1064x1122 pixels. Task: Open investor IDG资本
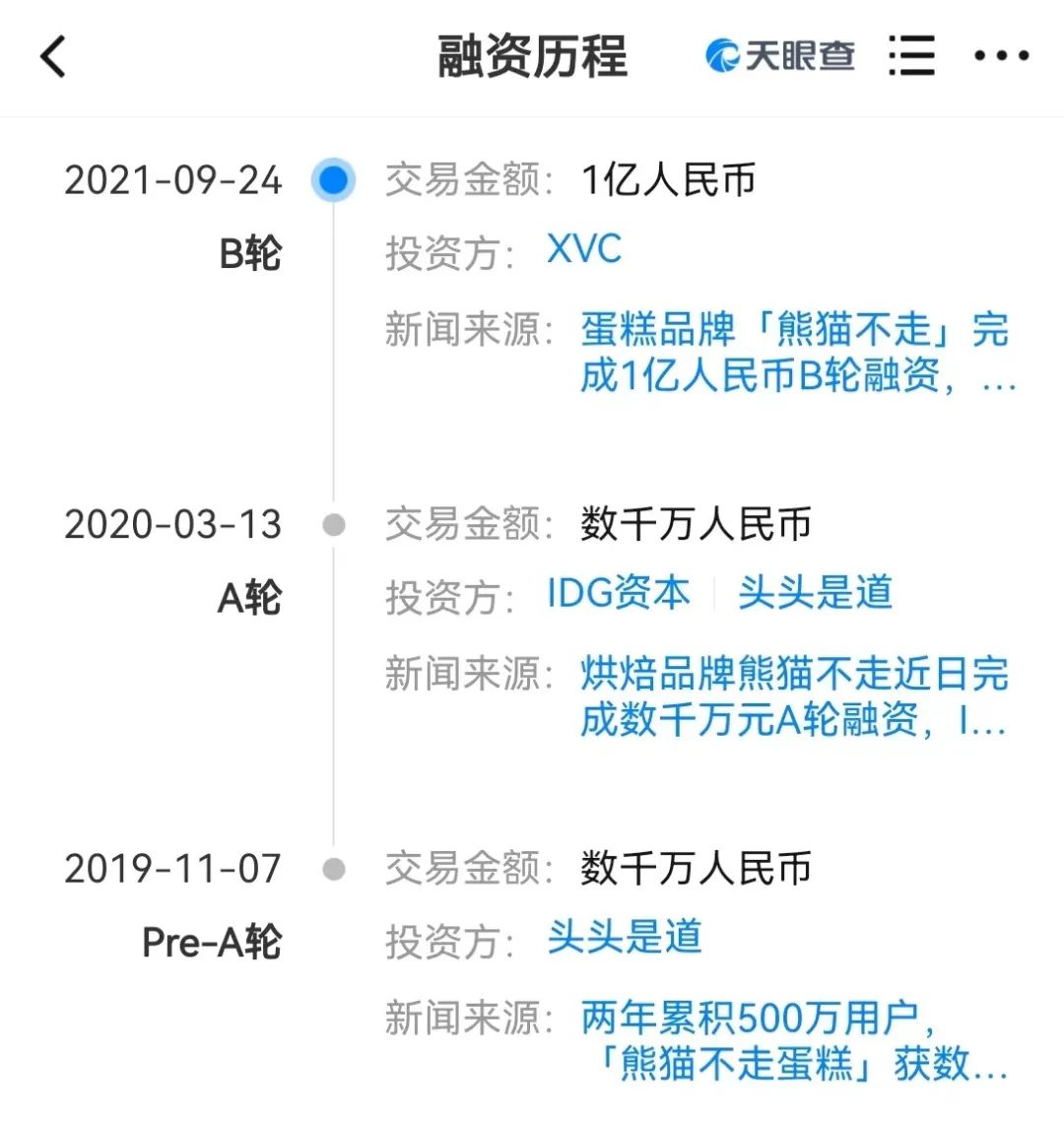coord(619,593)
